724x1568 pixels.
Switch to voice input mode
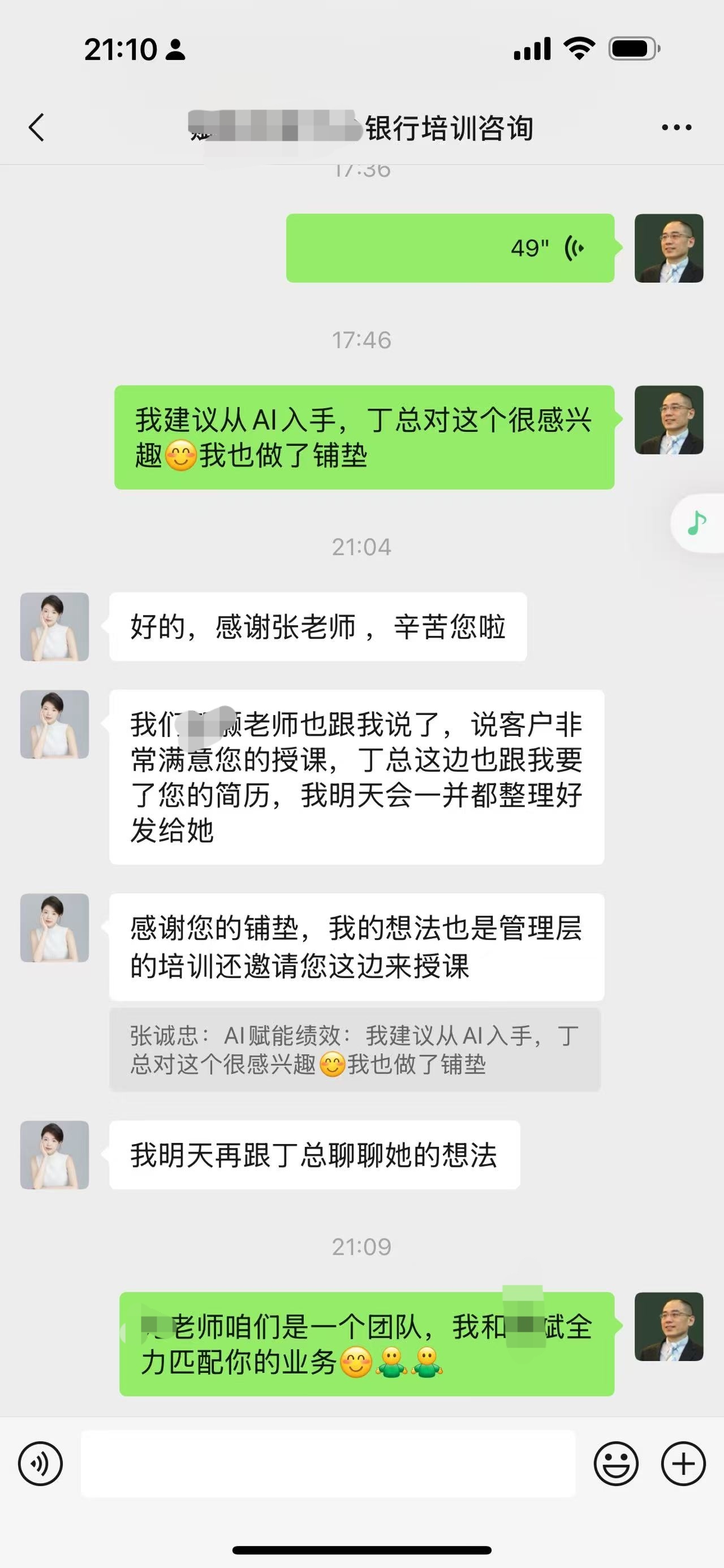40,1463
